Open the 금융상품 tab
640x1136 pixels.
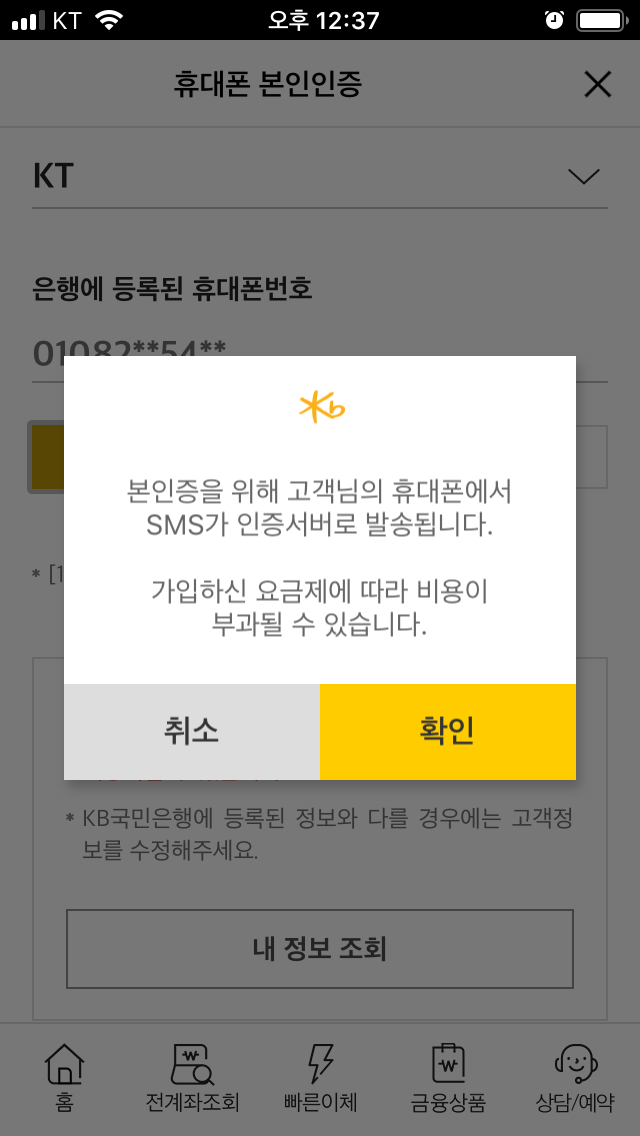point(447,1078)
